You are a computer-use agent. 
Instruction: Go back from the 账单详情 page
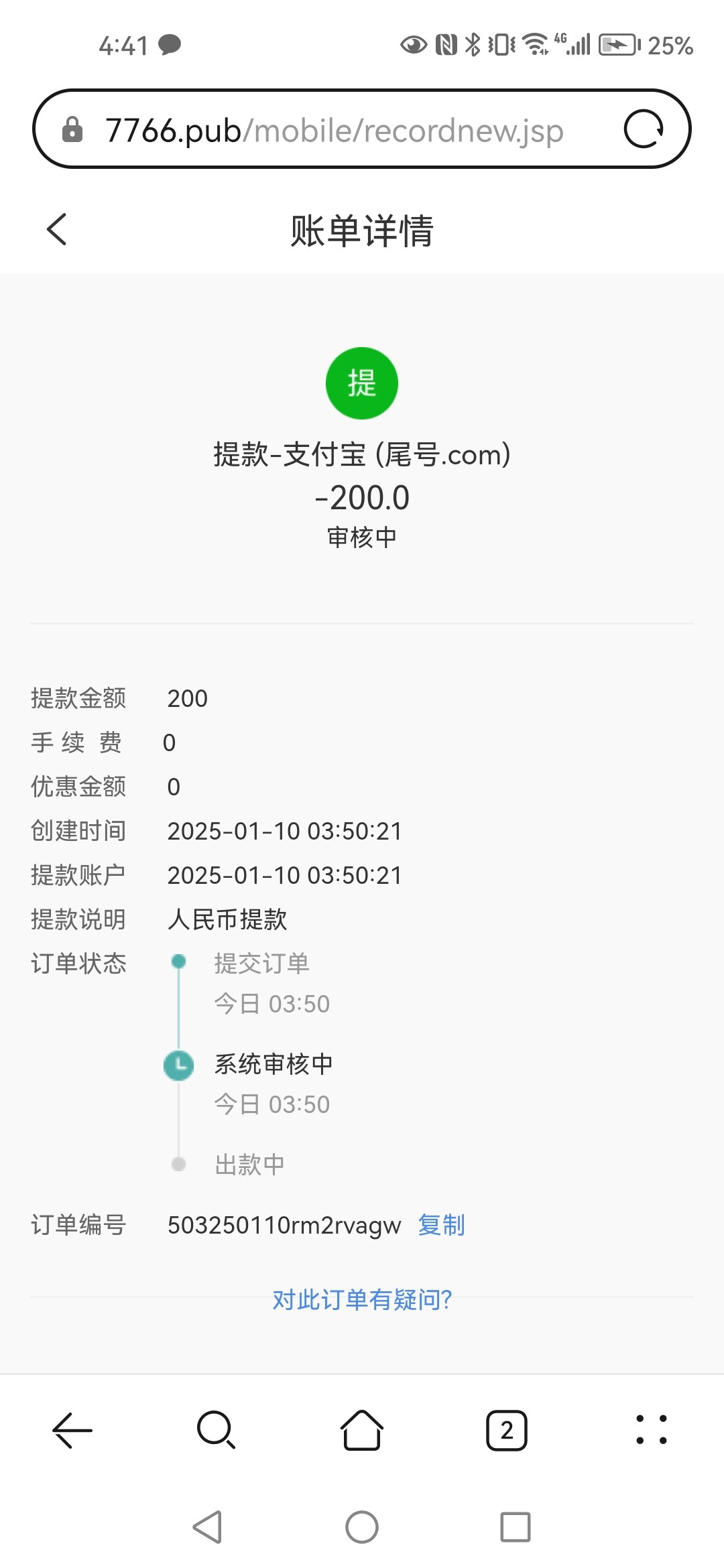tap(58, 230)
